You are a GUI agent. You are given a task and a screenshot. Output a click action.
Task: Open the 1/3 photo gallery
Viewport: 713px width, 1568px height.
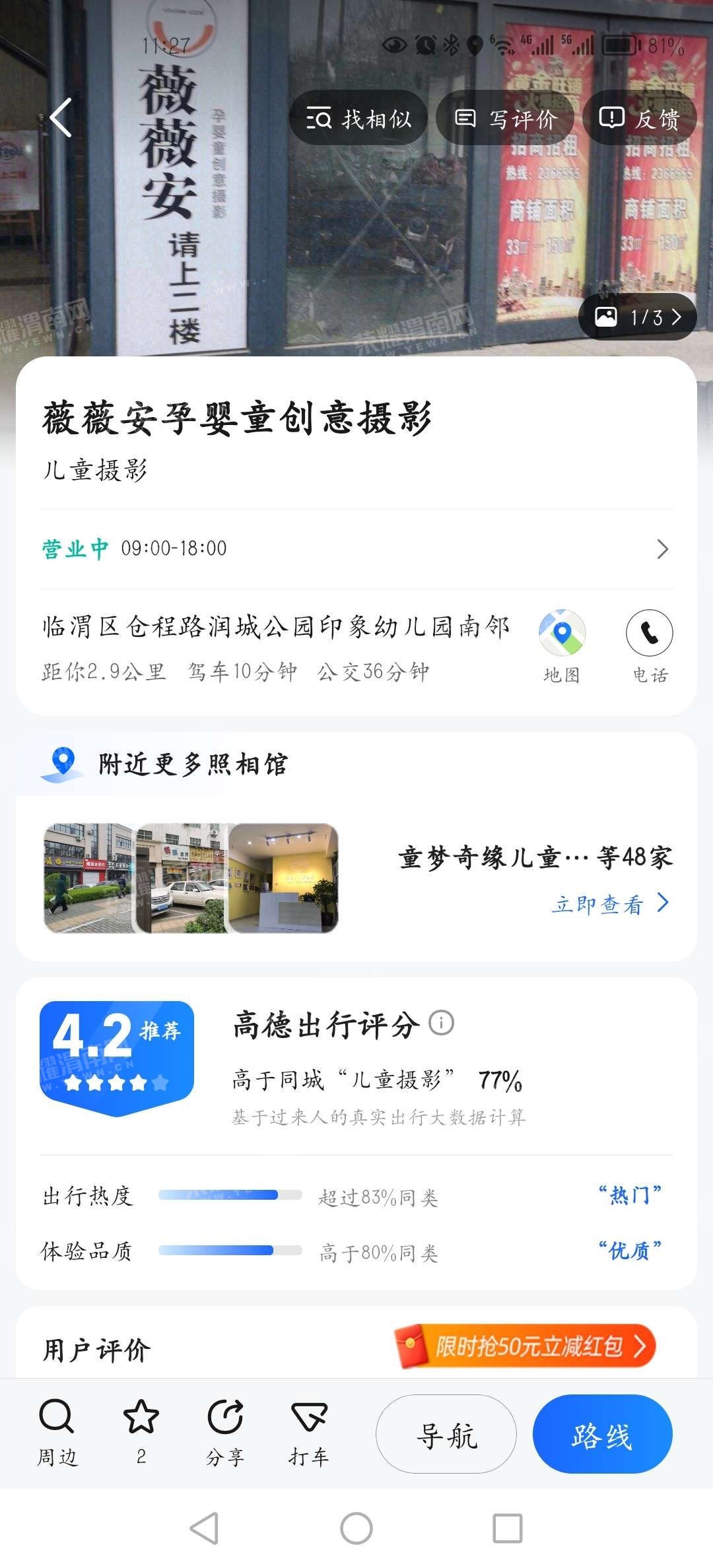638,317
